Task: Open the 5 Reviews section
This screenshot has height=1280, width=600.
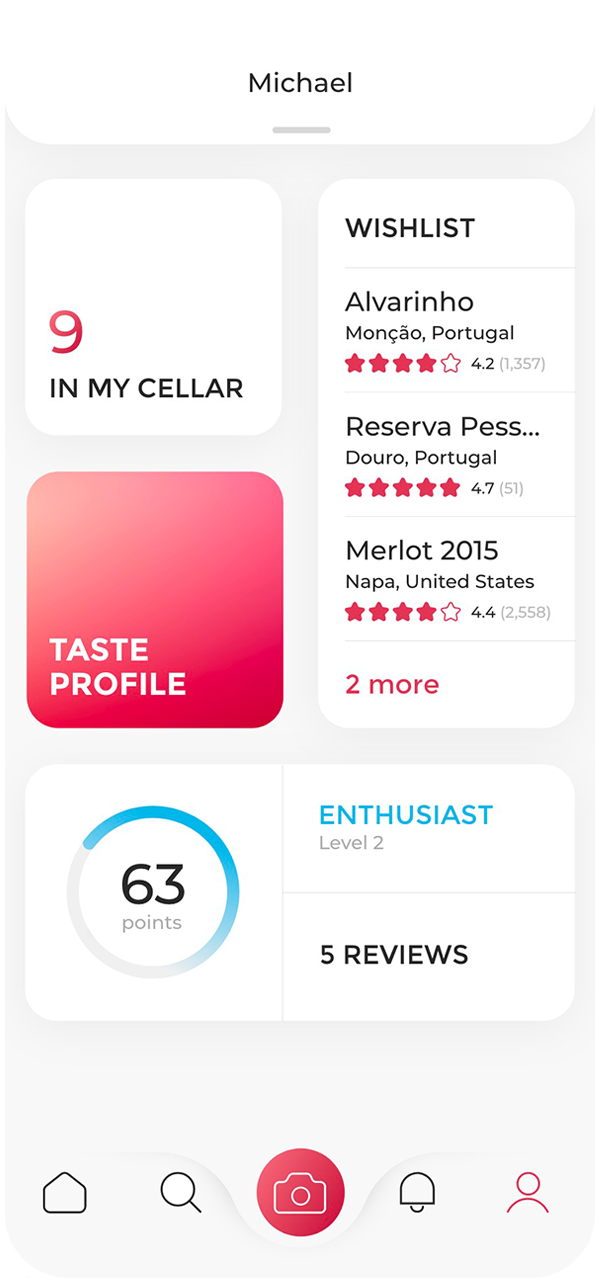Action: click(x=429, y=957)
